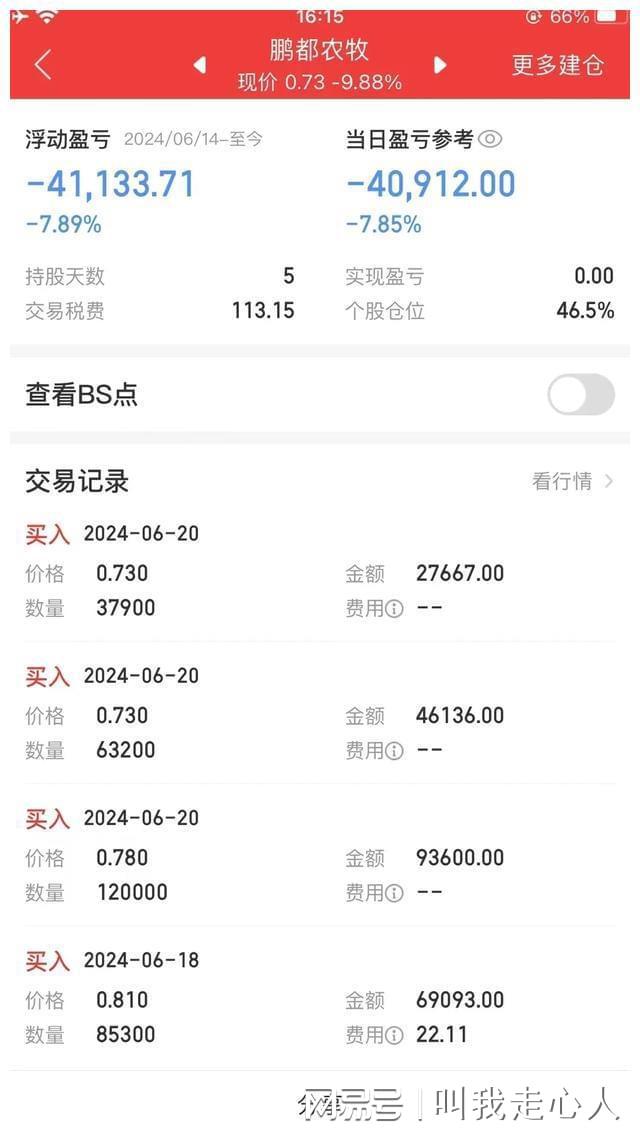Go back using the header arrow
The height and width of the screenshot is (1138, 640).
click(x=43, y=65)
